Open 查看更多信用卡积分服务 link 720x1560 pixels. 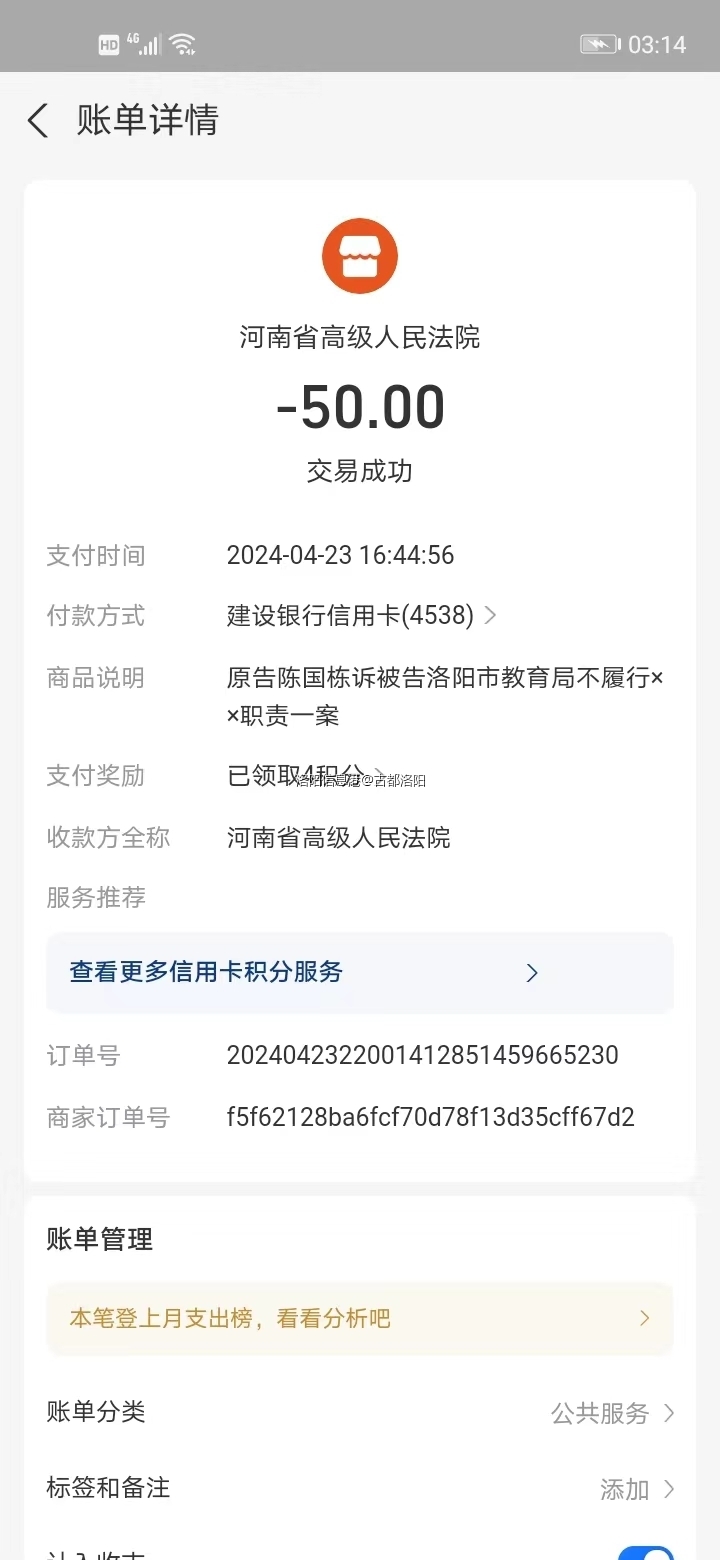pos(358,972)
